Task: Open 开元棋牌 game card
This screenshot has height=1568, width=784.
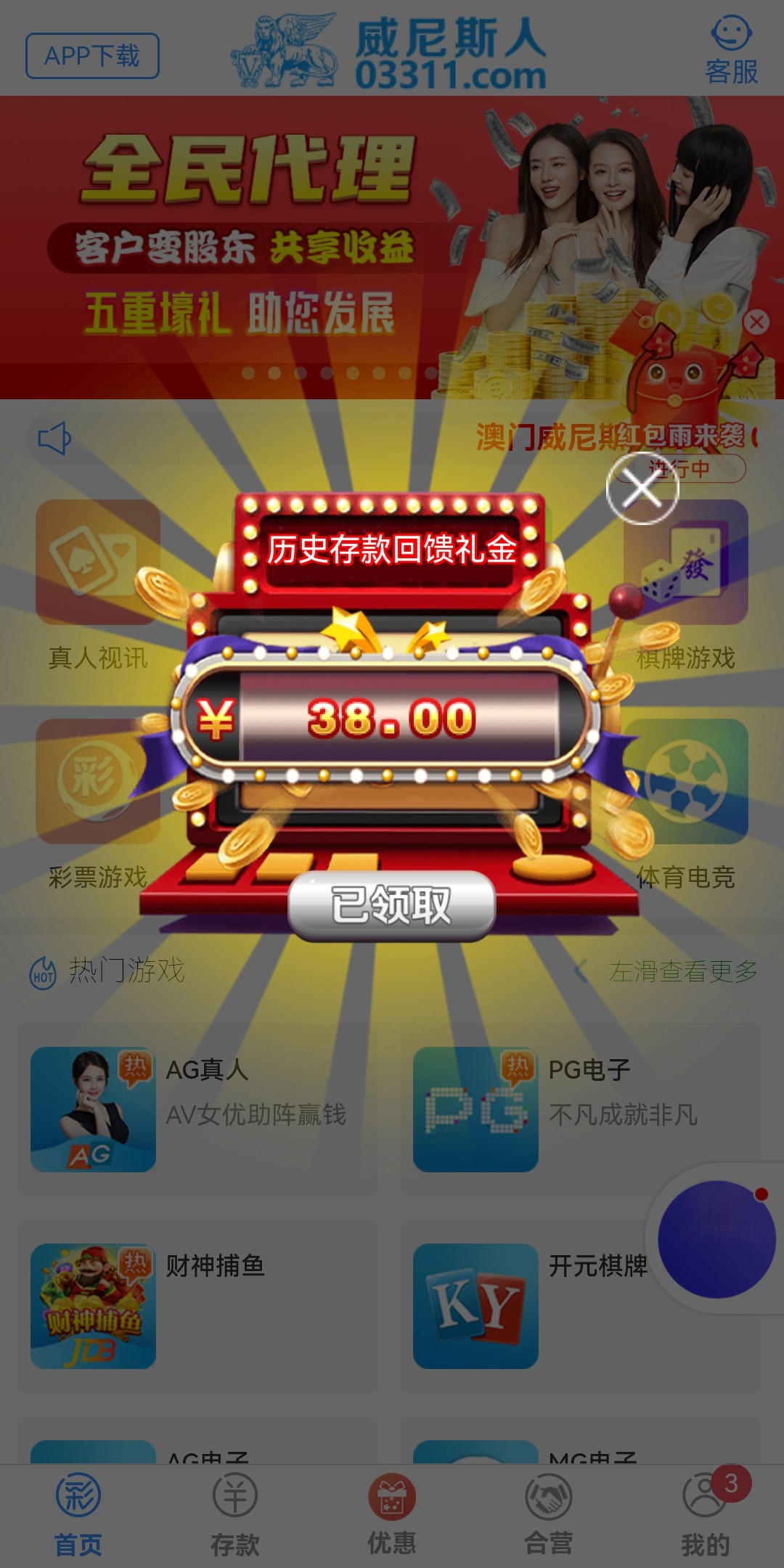Action: [x=537, y=1305]
